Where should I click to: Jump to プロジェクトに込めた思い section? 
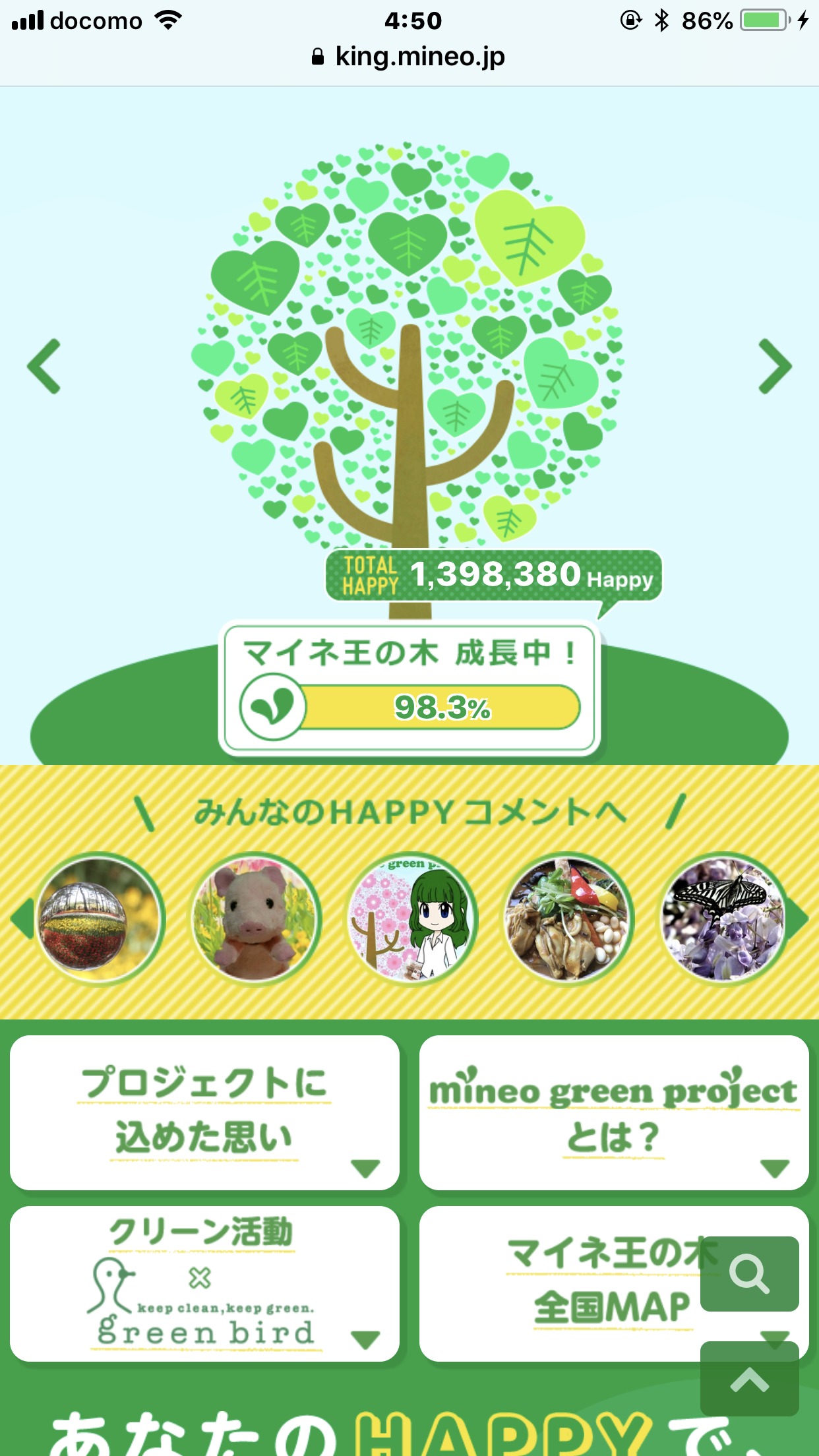(x=204, y=1112)
